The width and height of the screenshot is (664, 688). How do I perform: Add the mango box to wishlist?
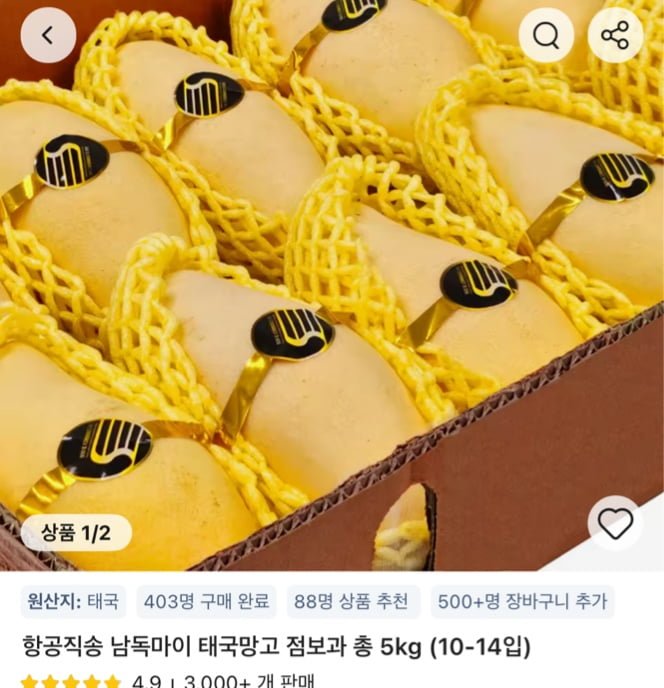pos(614,523)
